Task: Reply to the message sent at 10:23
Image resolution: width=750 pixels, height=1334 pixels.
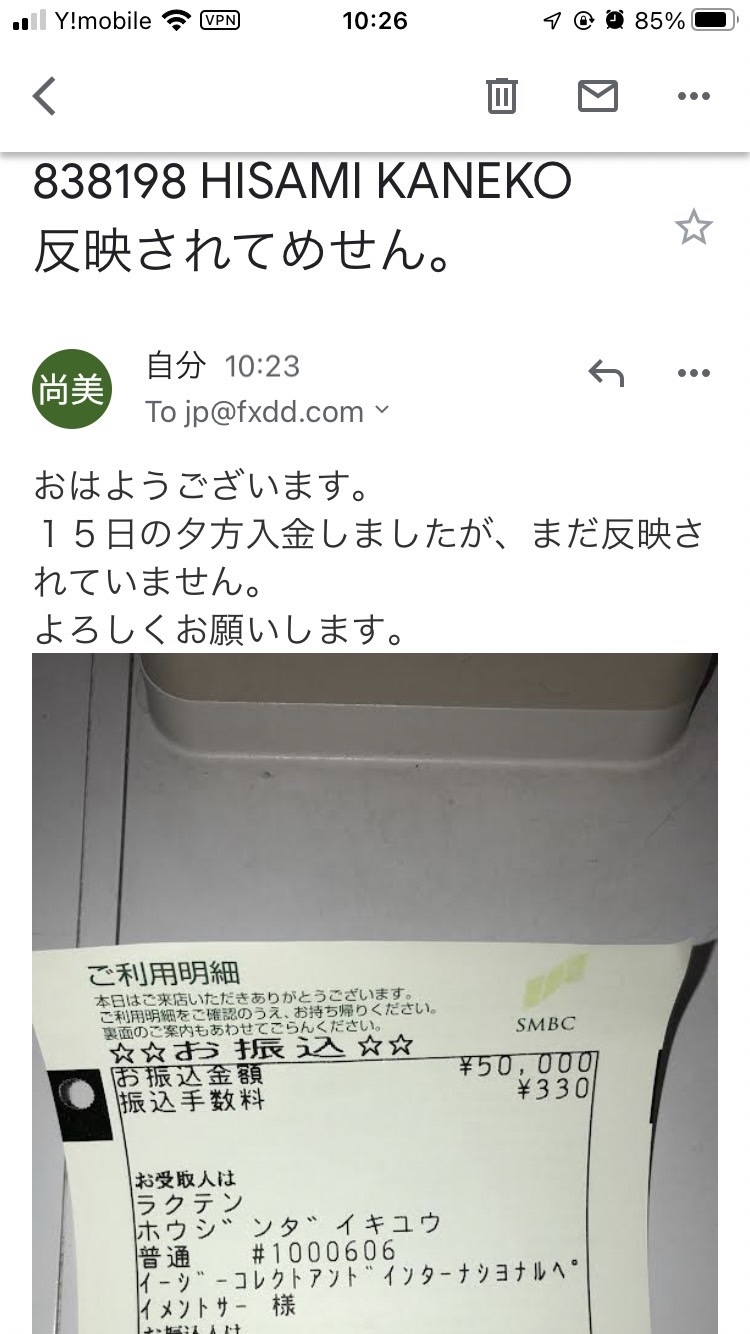Action: coord(606,374)
